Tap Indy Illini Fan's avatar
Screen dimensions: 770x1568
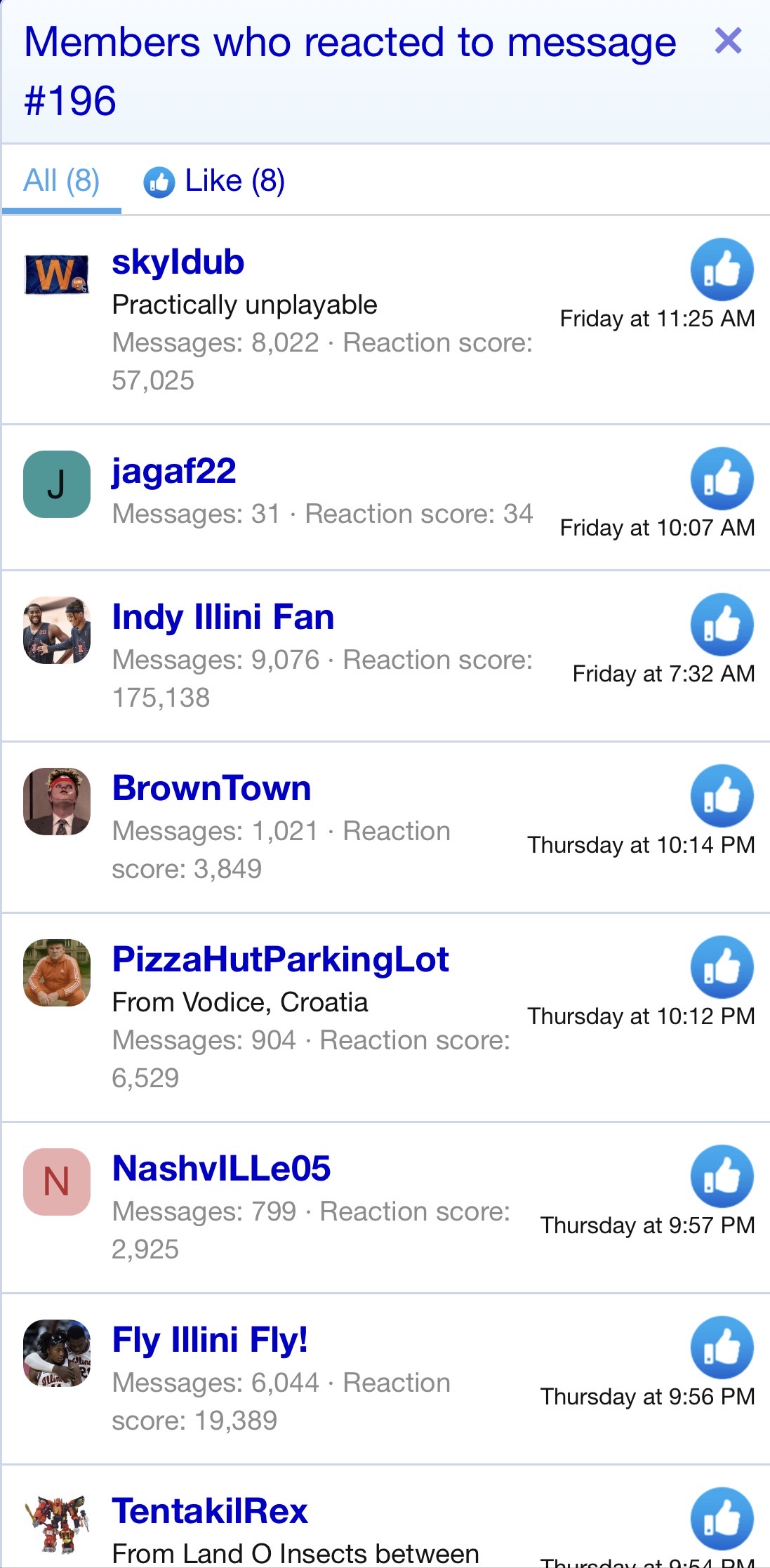point(57,630)
